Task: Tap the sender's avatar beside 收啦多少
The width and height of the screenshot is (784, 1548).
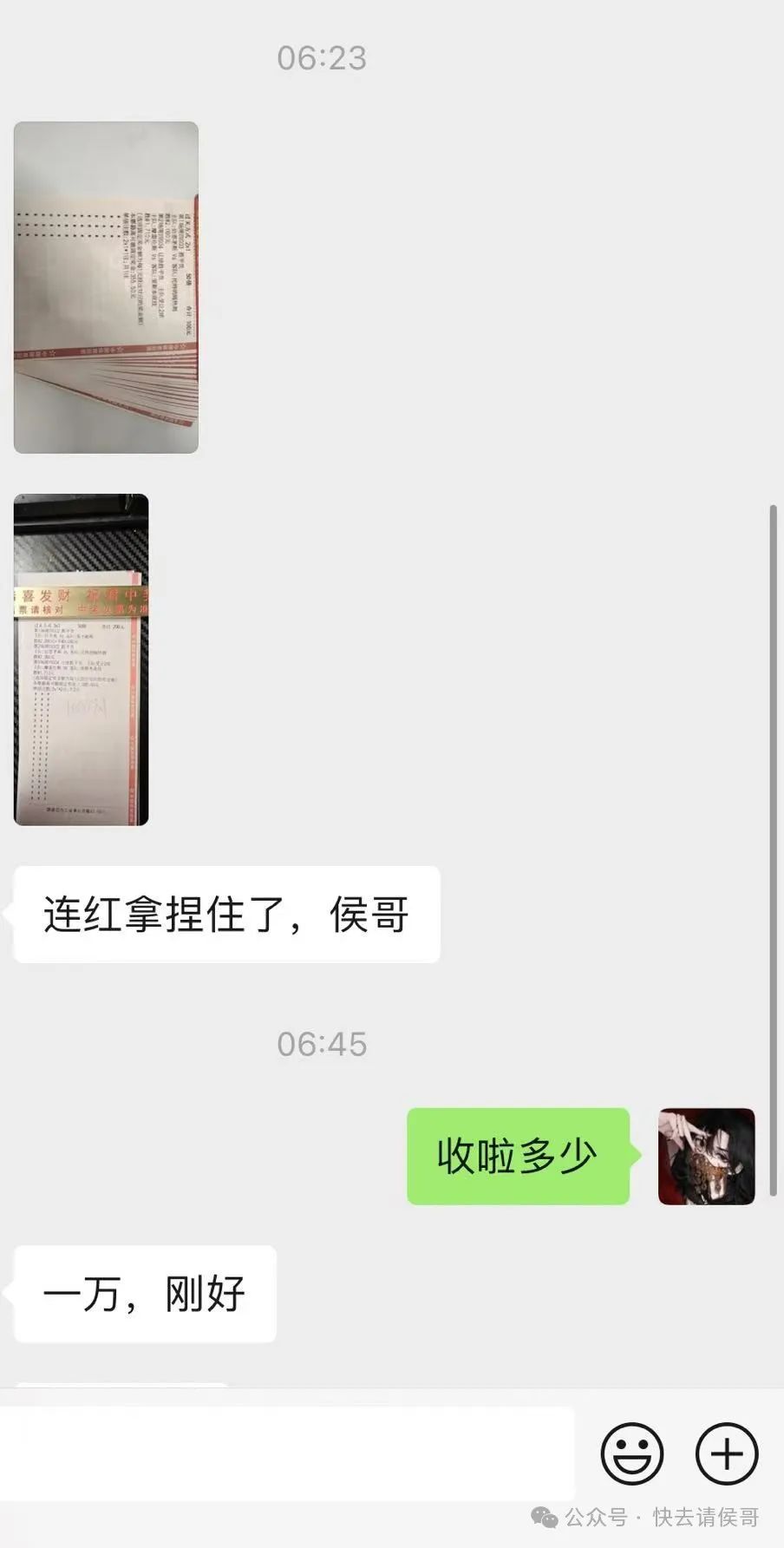Action: tap(706, 1156)
